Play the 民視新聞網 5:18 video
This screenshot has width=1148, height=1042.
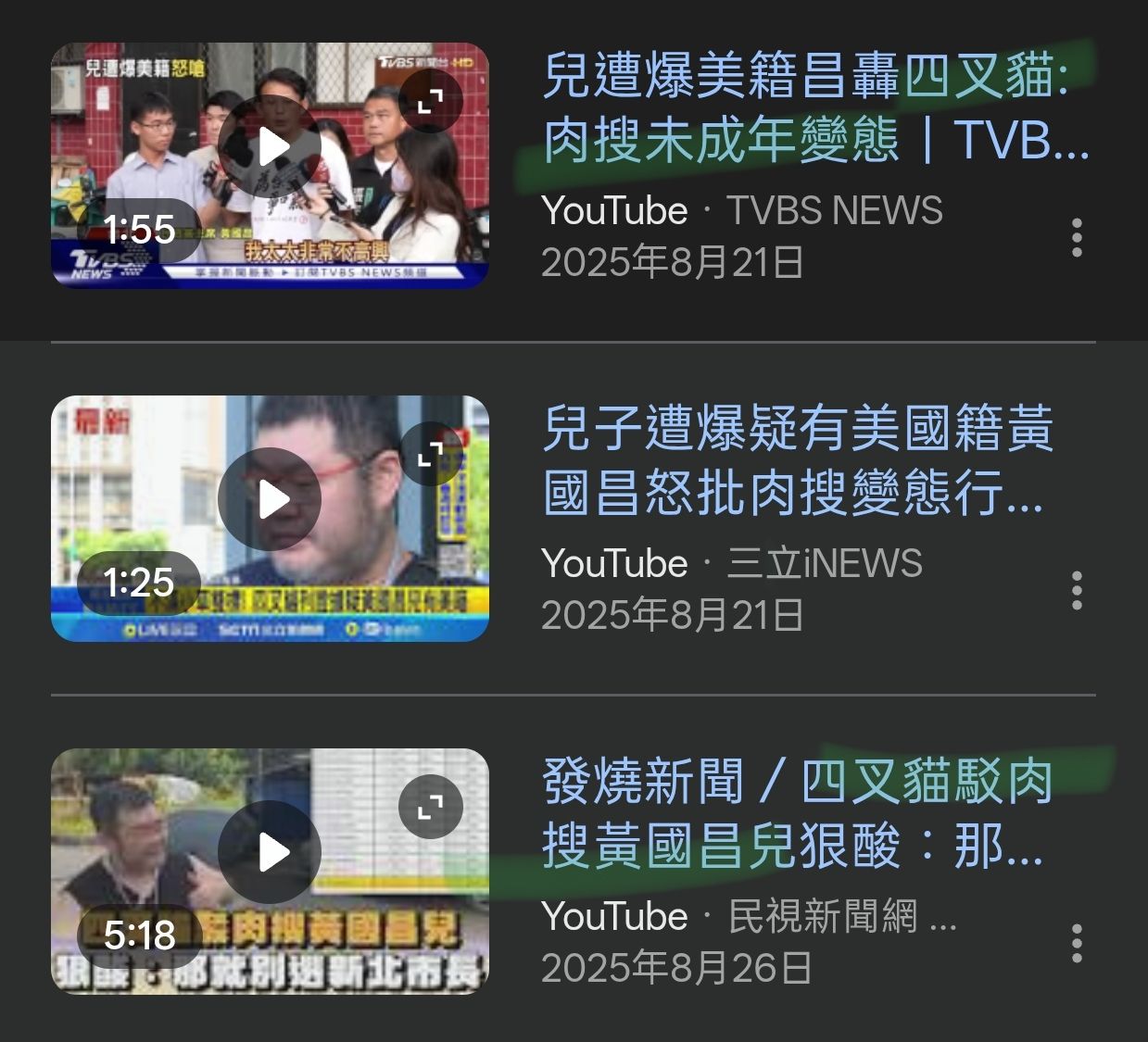click(x=270, y=852)
